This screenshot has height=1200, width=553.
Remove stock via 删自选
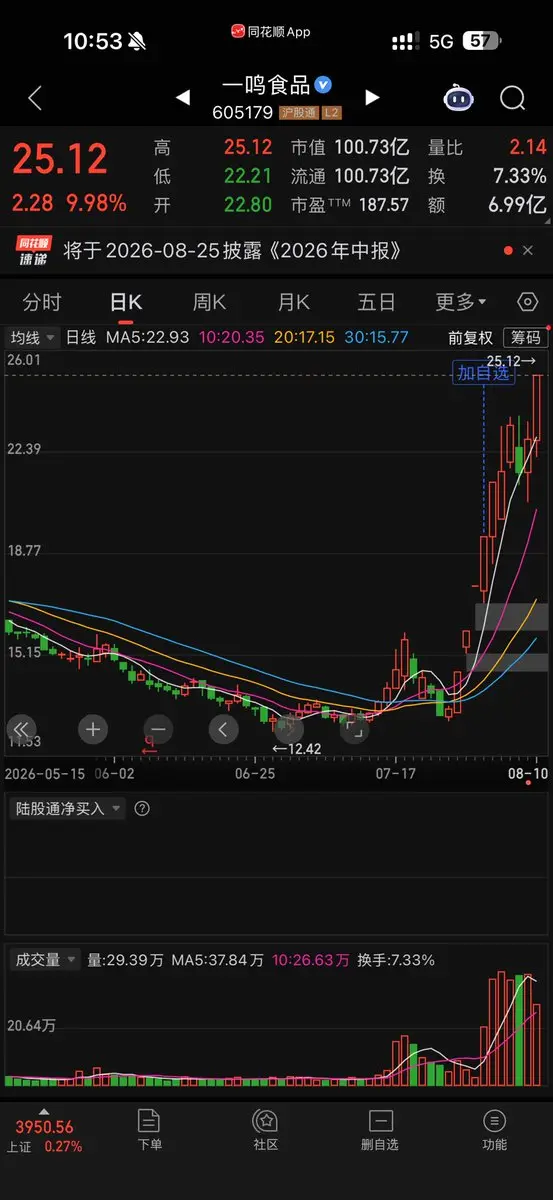380,1130
